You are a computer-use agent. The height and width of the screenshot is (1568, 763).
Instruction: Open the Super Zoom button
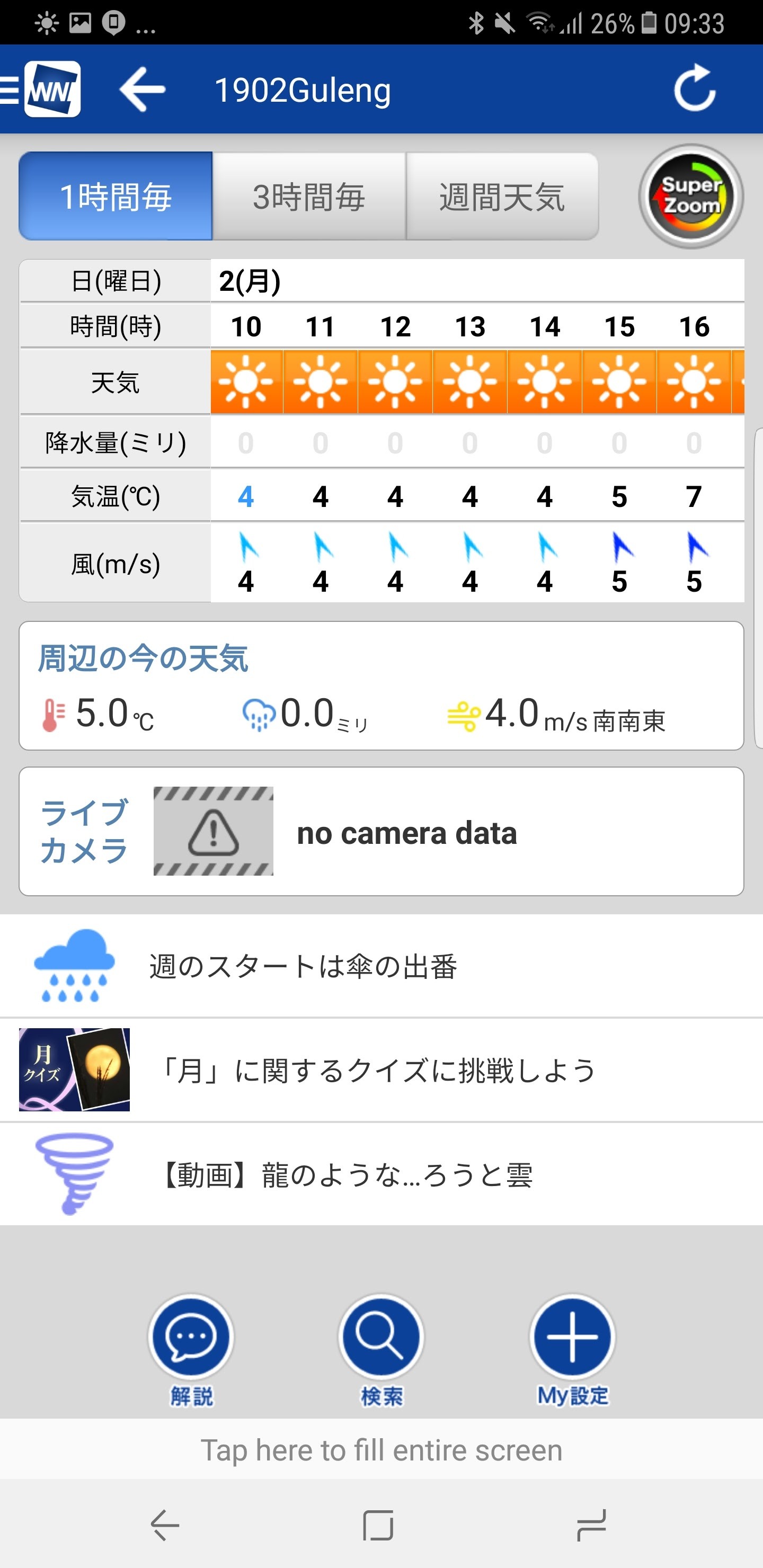690,196
